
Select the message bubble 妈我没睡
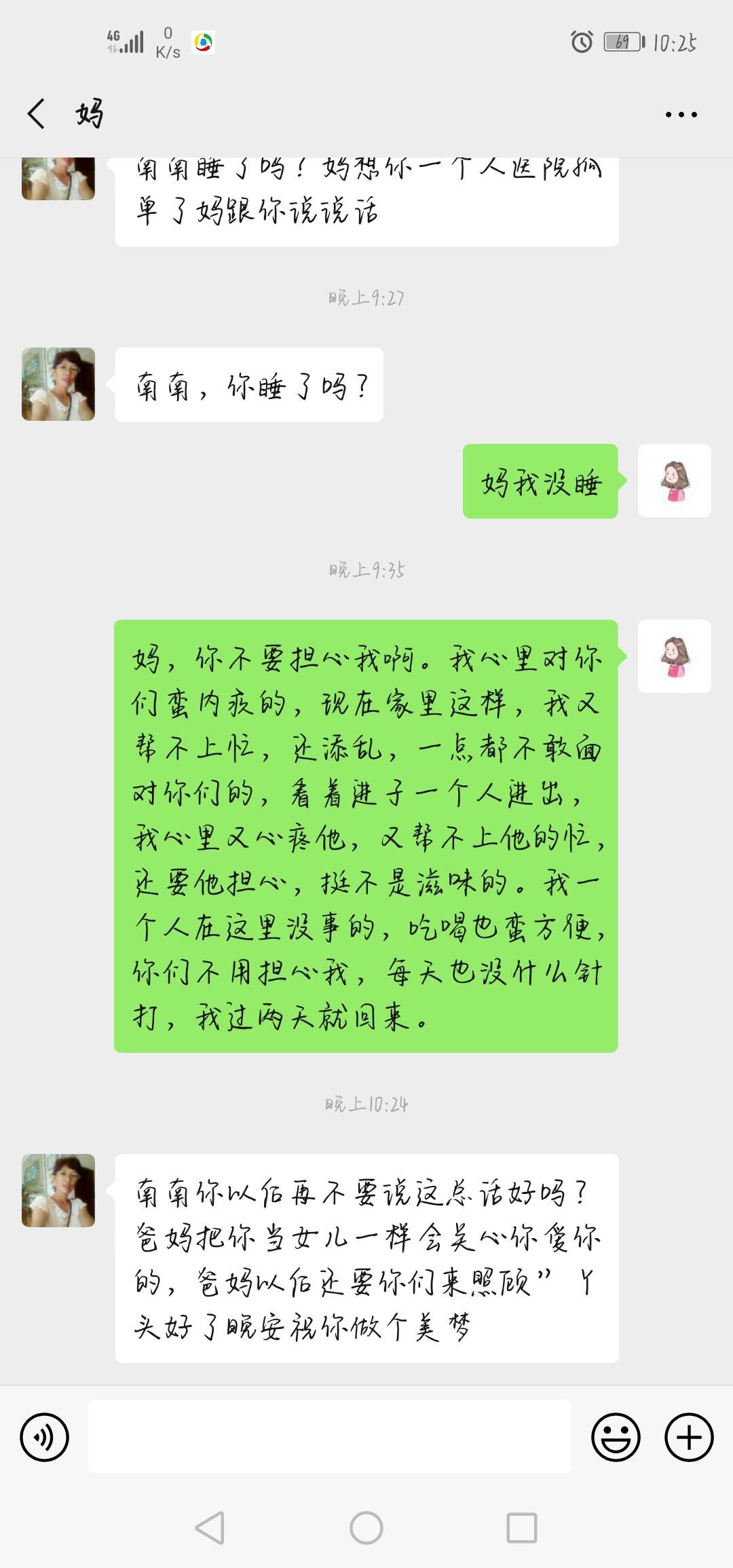pos(540,481)
